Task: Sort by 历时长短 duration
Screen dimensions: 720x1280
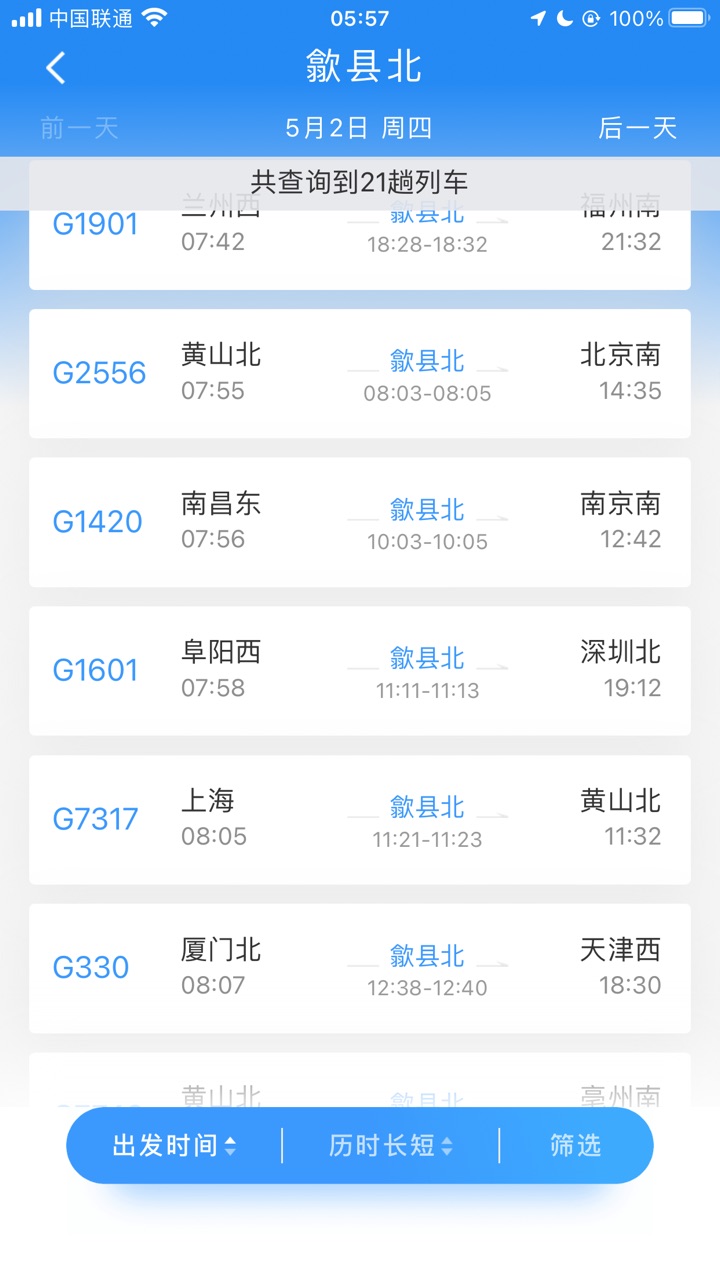Action: (x=391, y=1146)
